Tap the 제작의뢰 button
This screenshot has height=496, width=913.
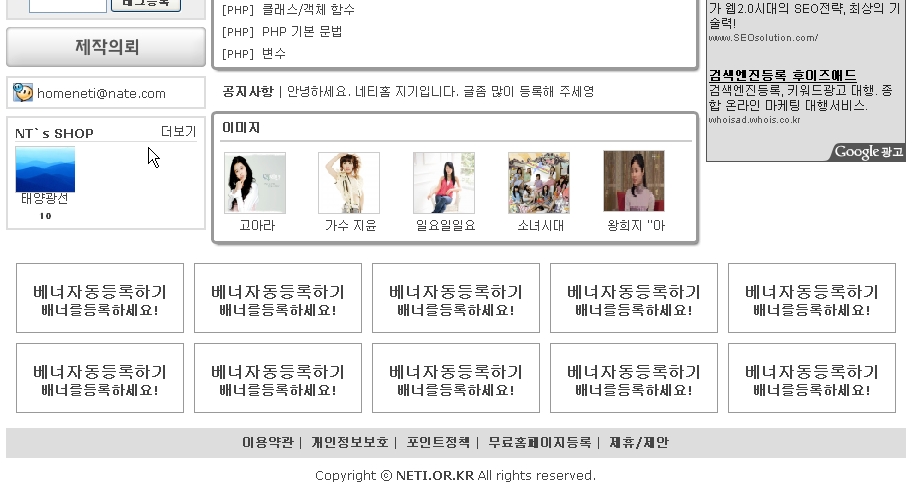[106, 47]
